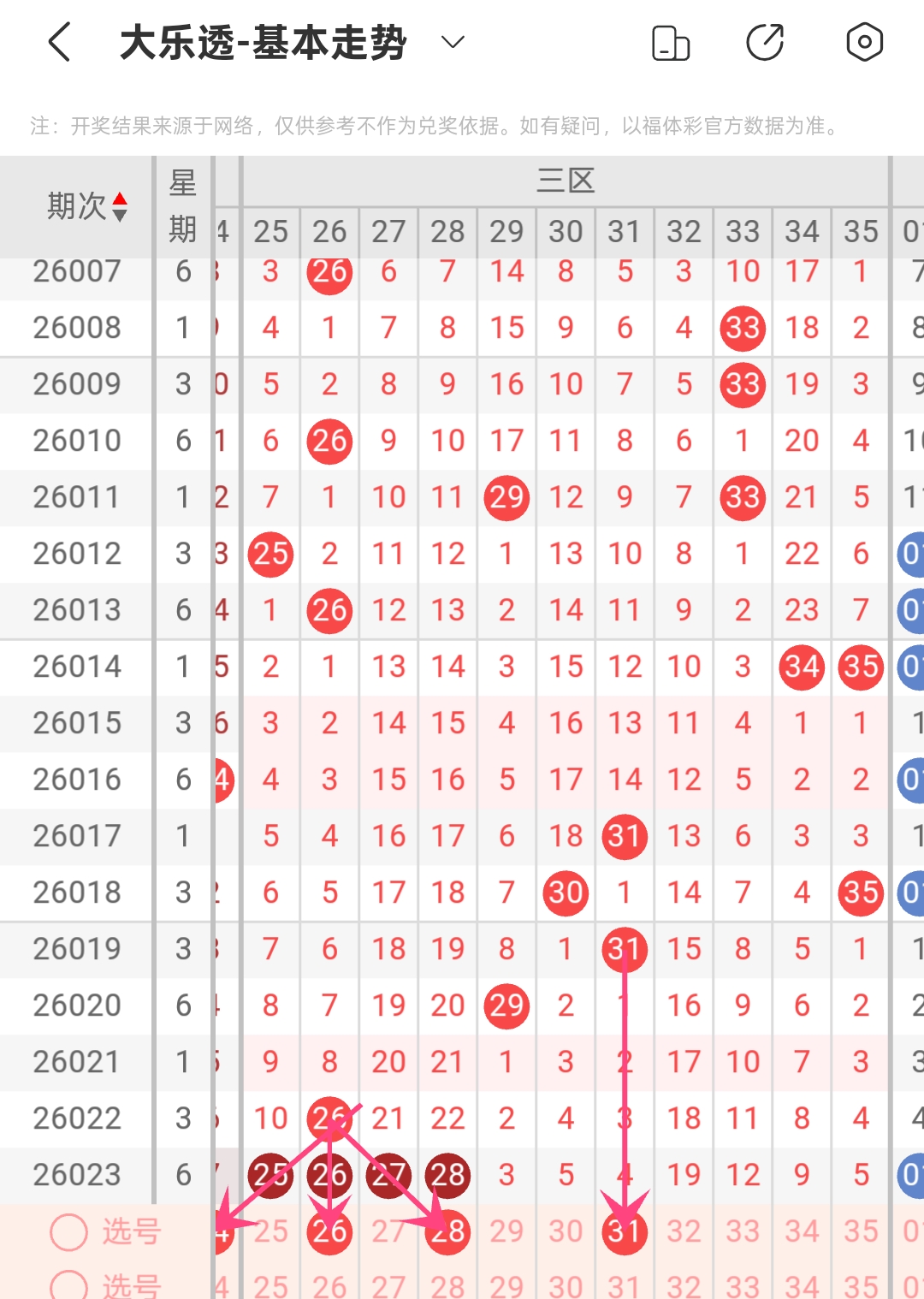Share this trend chart

(x=765, y=42)
